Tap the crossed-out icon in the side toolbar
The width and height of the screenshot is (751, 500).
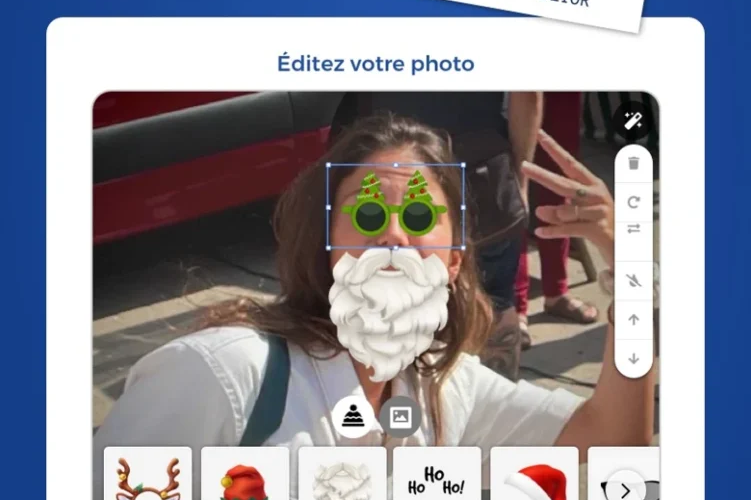pos(633,281)
